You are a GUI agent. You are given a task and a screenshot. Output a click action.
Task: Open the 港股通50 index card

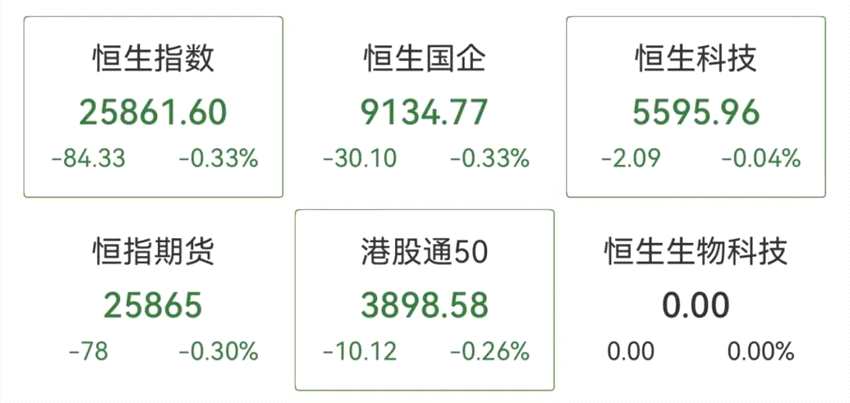coord(425,300)
